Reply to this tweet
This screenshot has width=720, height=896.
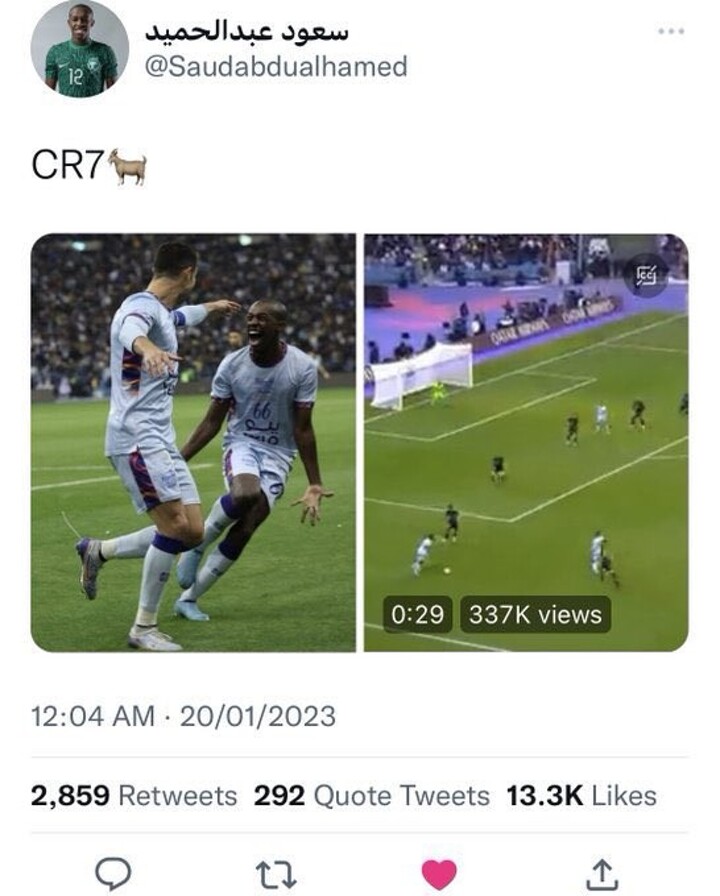pos(113,873)
